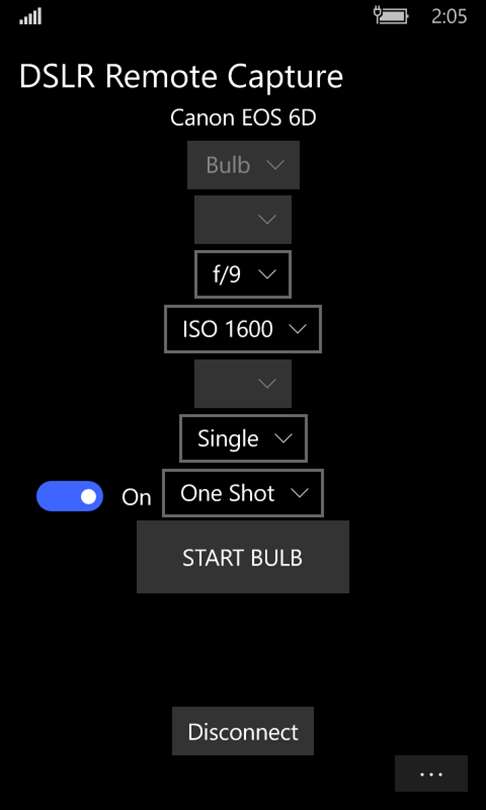The height and width of the screenshot is (810, 486).
Task: Turn off the On toggle switch
Action: point(70,496)
